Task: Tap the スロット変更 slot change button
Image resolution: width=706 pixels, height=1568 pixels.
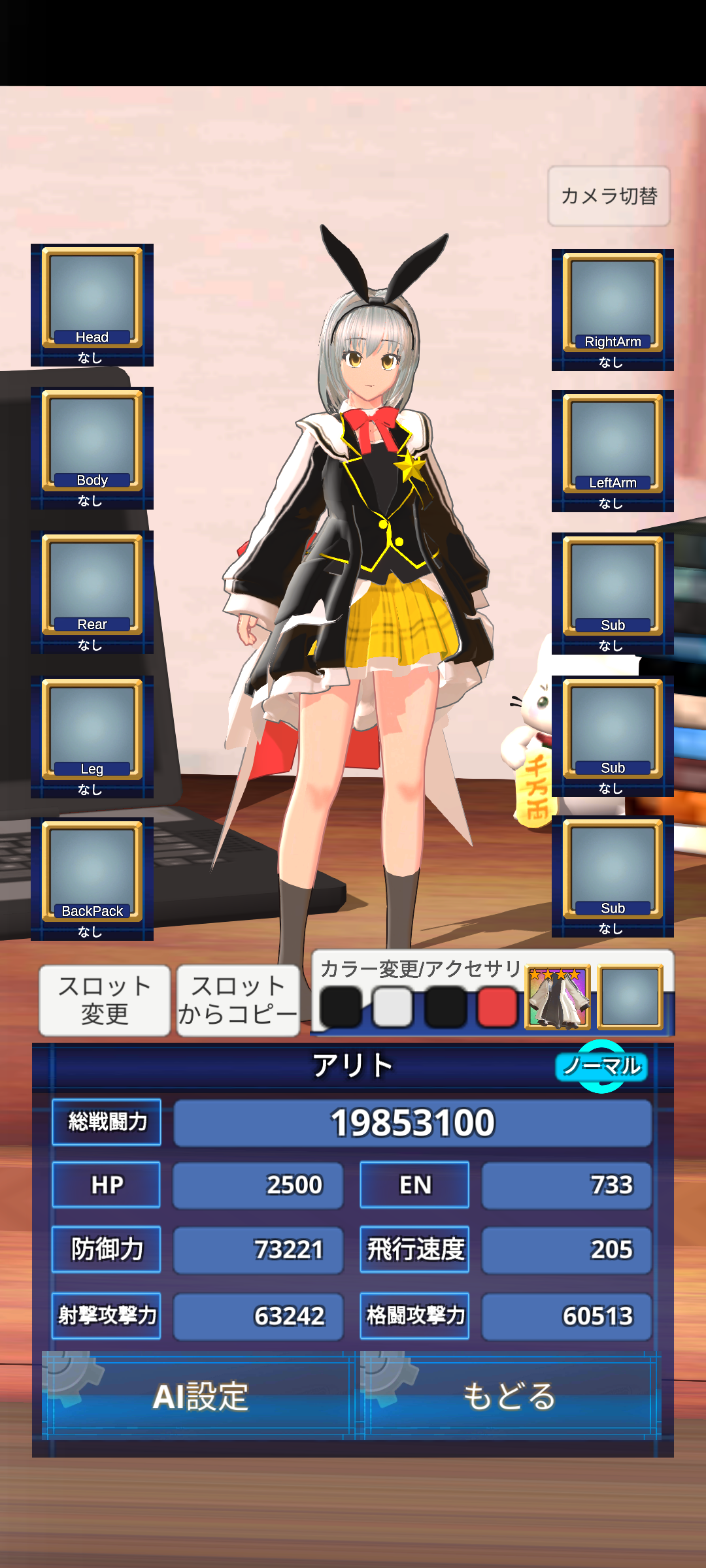Action: 105,1000
